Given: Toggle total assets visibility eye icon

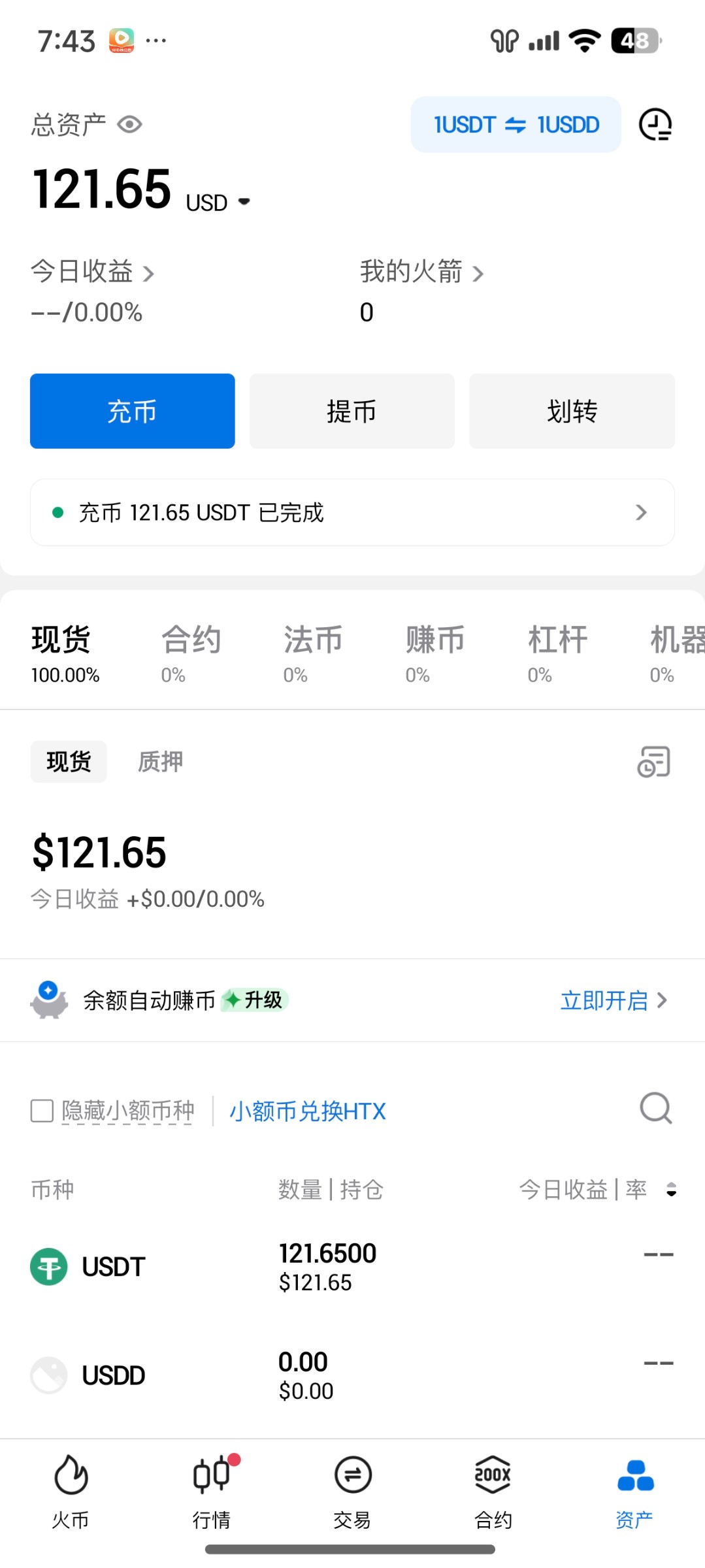Looking at the screenshot, I should 129,124.
